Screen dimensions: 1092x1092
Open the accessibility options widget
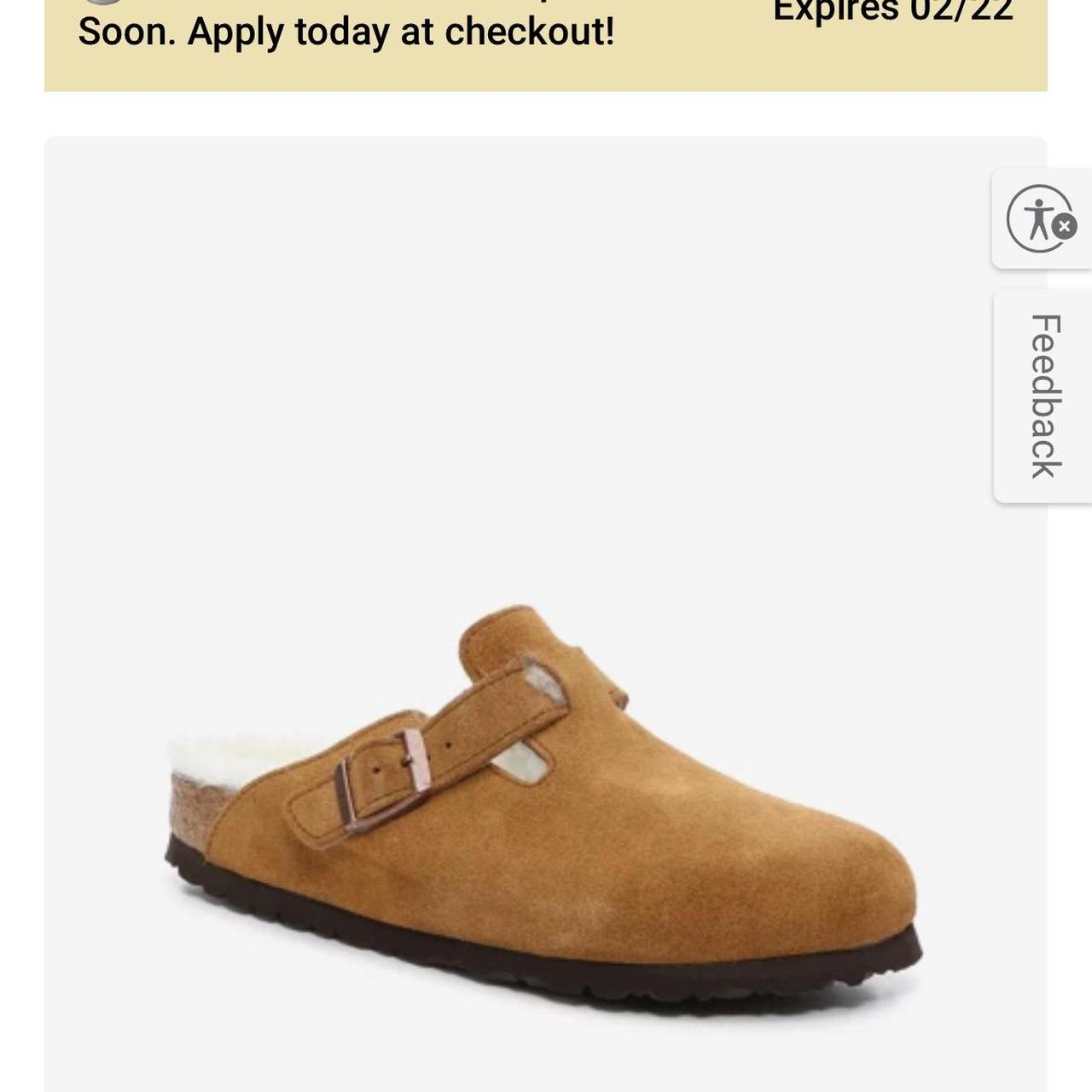click(x=1035, y=219)
